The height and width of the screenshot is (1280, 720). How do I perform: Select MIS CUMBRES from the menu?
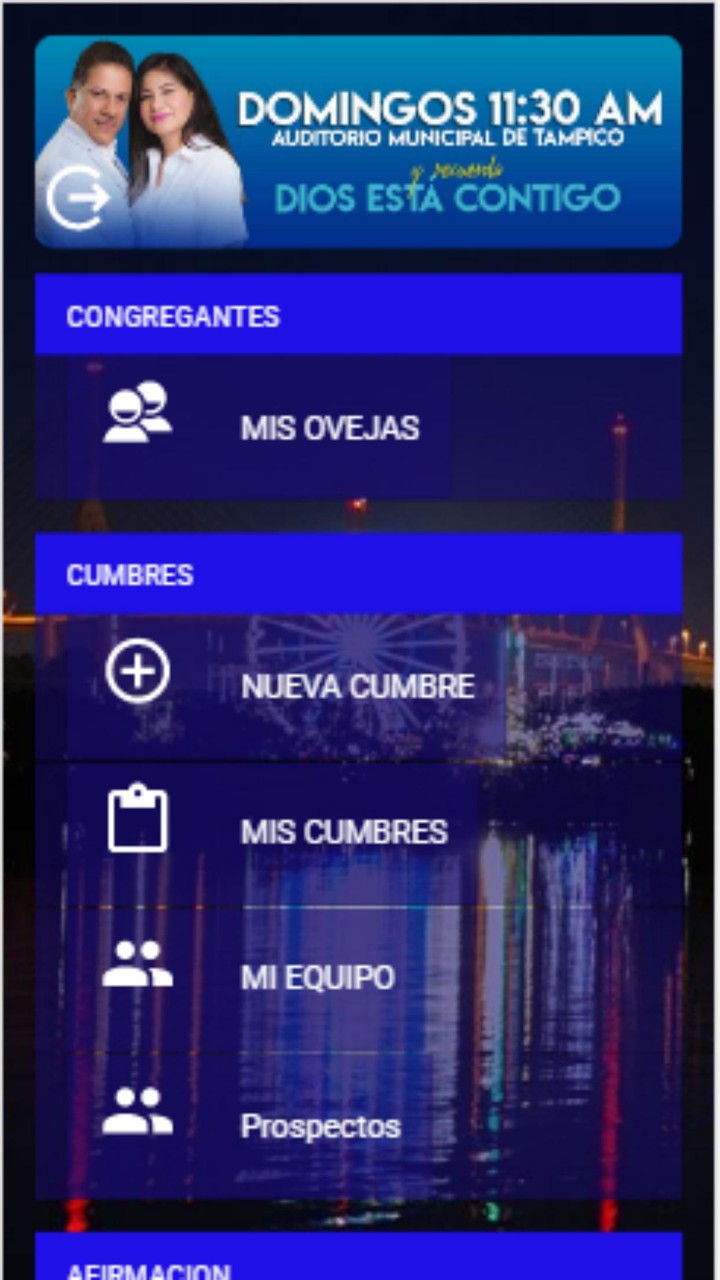point(345,832)
